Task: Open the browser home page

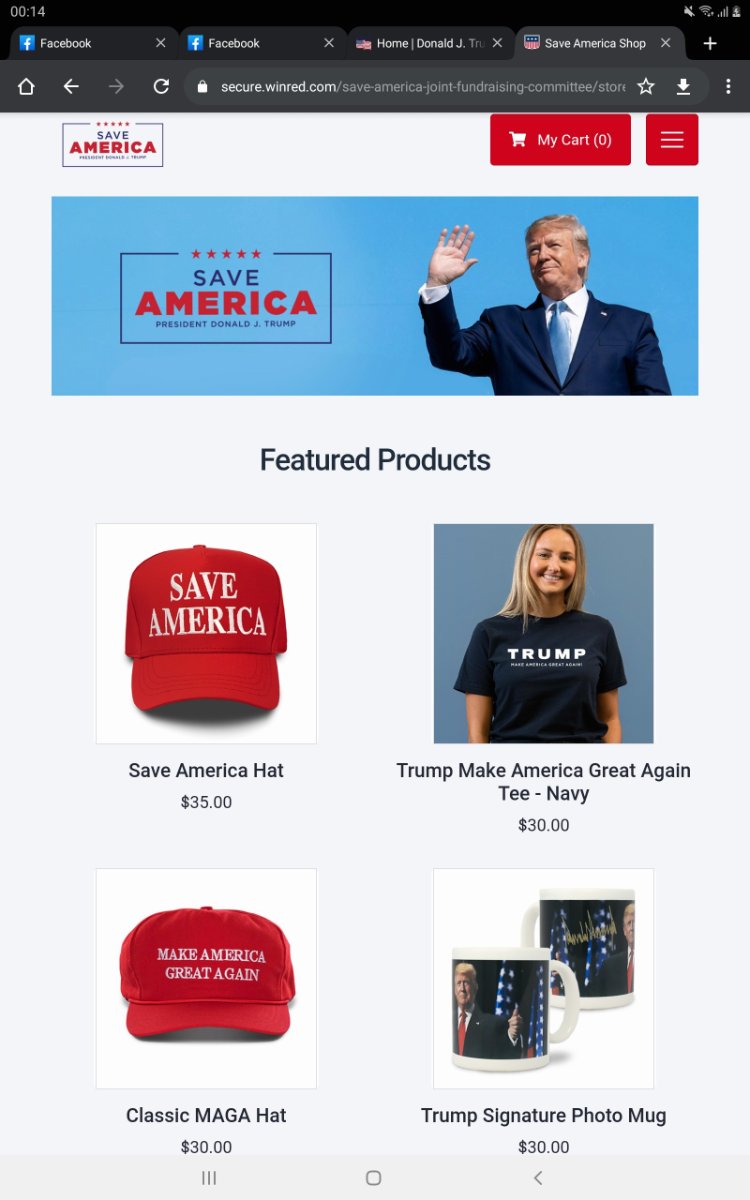Action: [26, 87]
